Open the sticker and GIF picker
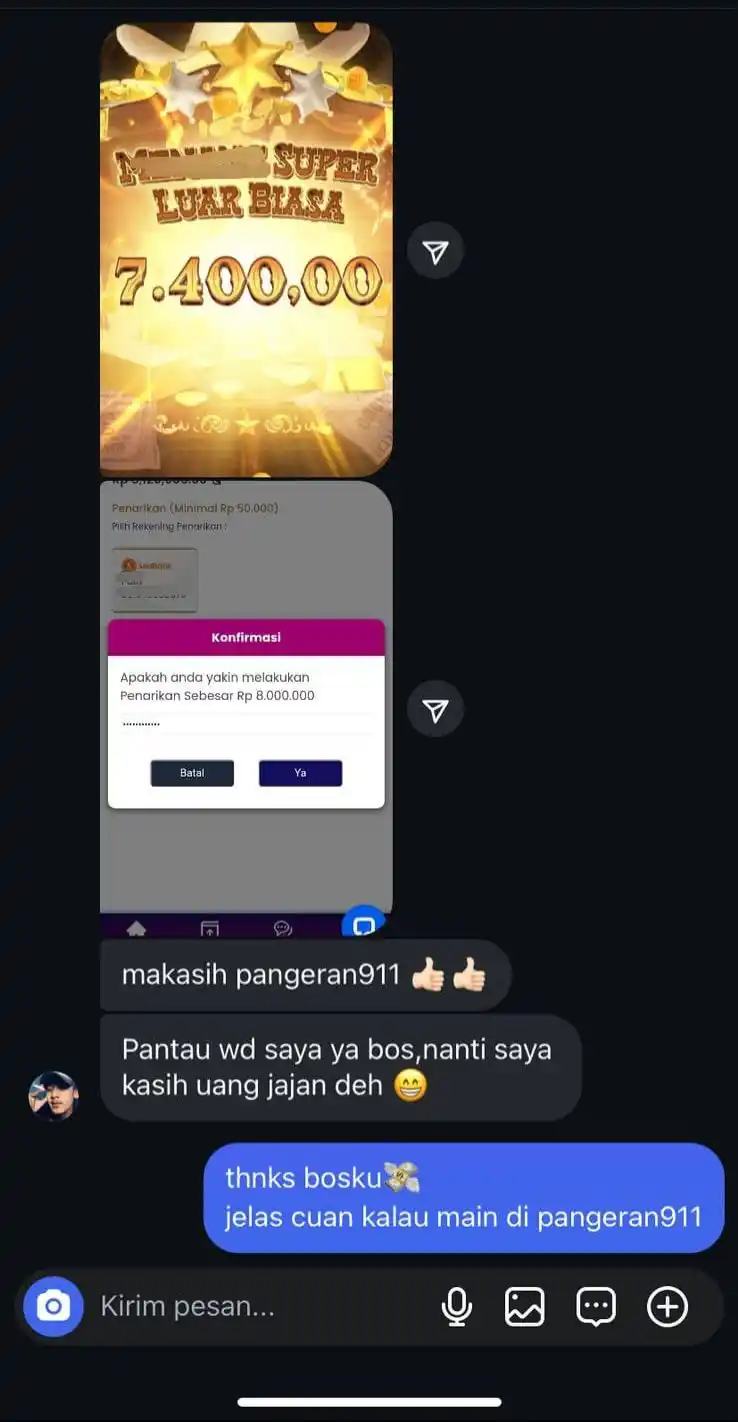 tap(596, 1306)
